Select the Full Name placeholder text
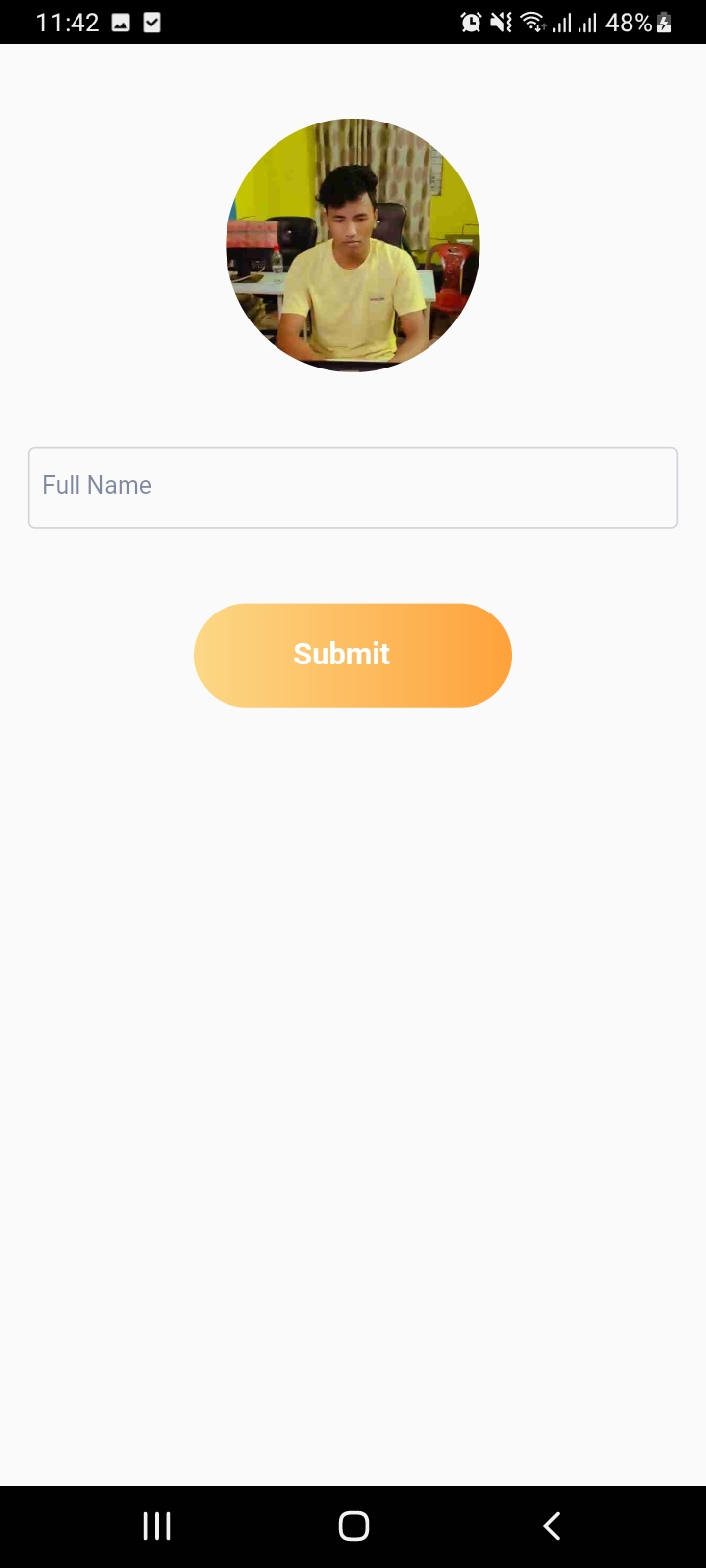Viewport: 706px width, 1568px height. tap(96, 485)
